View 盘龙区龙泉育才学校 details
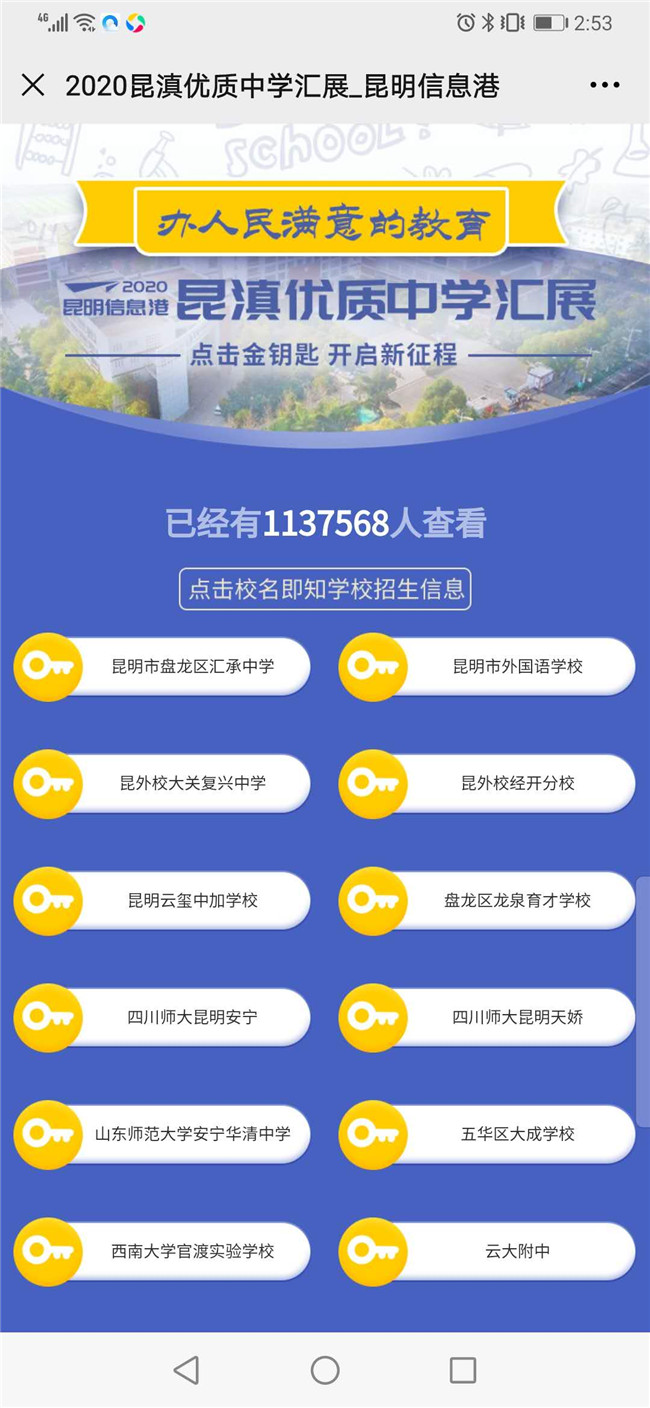This screenshot has height=1408, width=650. 517,900
